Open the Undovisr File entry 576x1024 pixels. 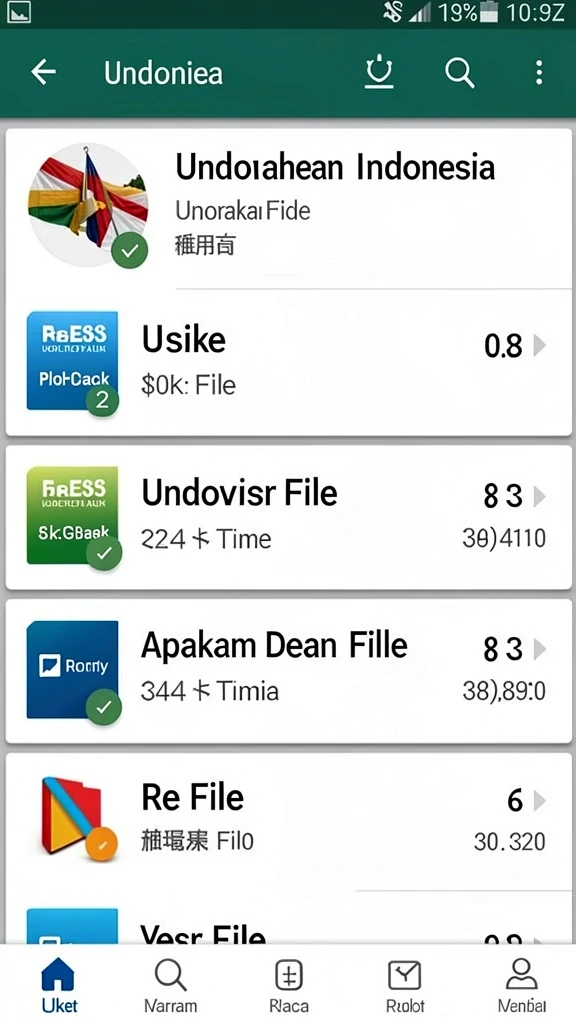289,517
